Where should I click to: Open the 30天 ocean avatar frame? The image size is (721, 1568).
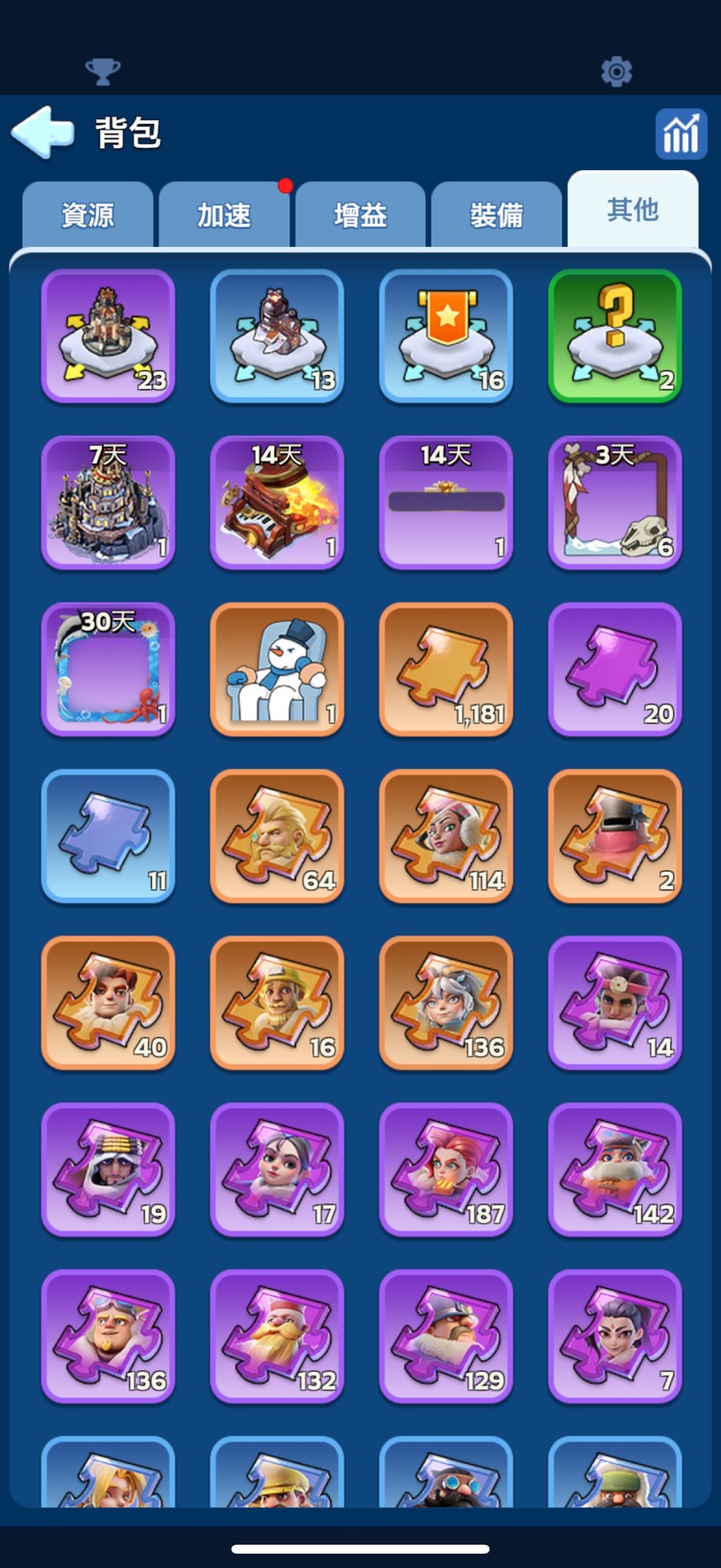point(108,669)
